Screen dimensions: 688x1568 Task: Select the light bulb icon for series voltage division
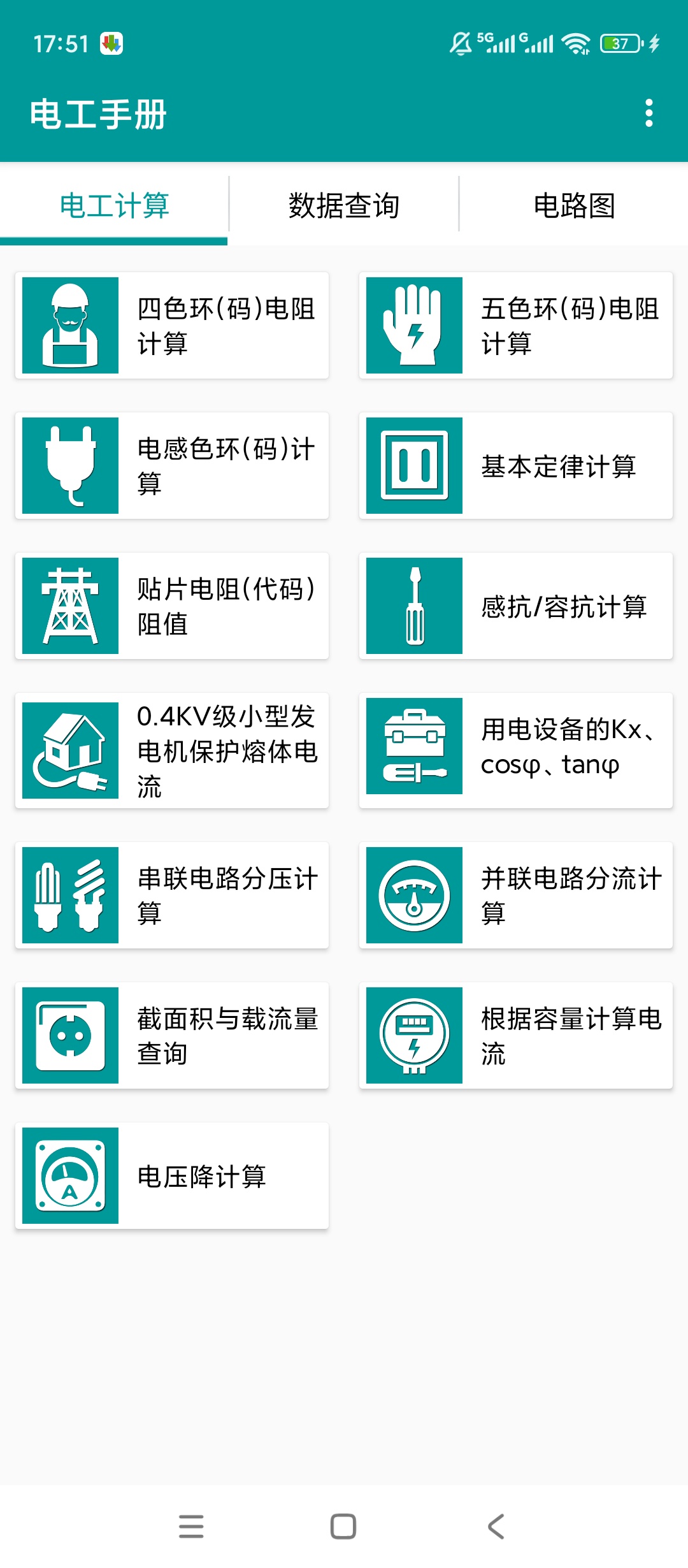pyautogui.click(x=70, y=894)
